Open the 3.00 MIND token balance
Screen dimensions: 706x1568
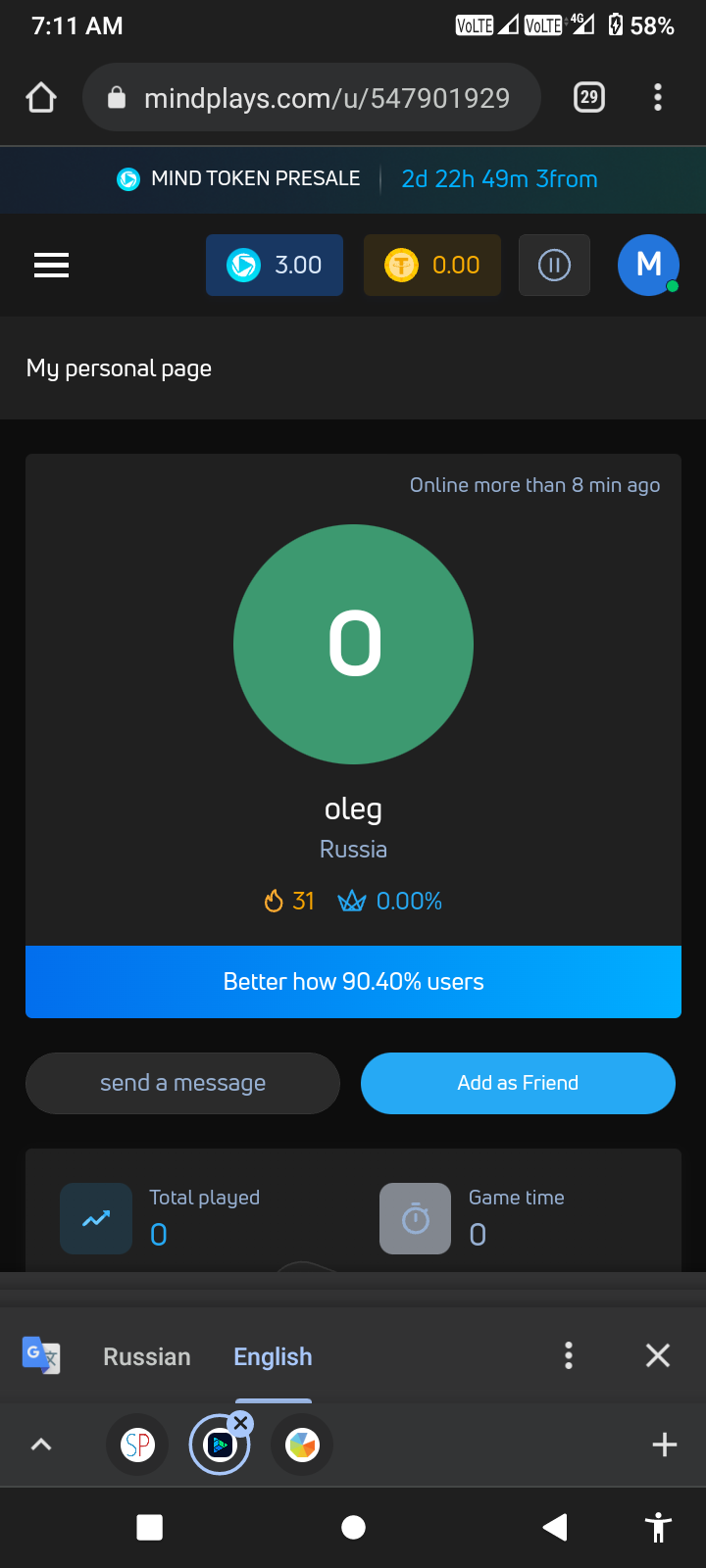click(275, 265)
